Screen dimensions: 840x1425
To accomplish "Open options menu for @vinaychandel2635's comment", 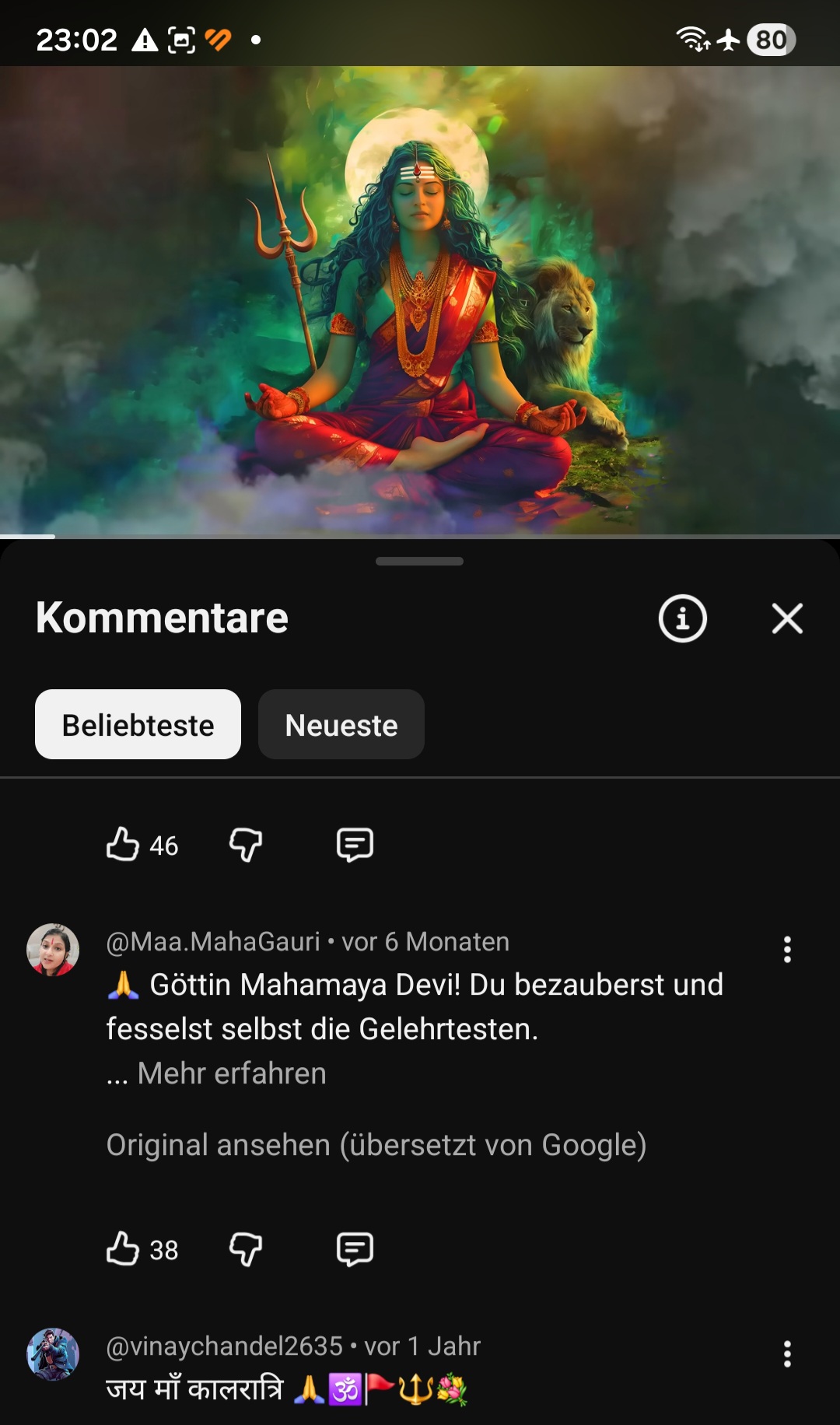I will (787, 1353).
